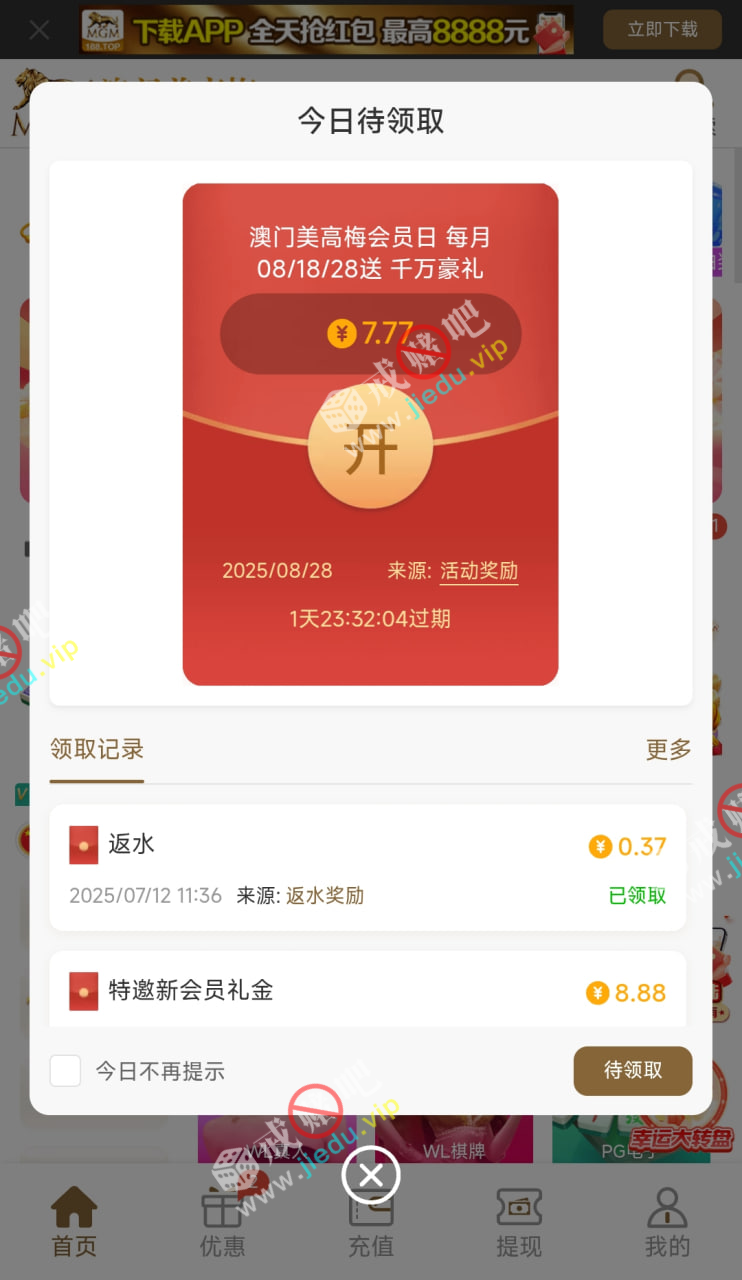Open the 特邀新会员礼金 record
Image resolution: width=742 pixels, height=1280 pixels.
point(367,991)
